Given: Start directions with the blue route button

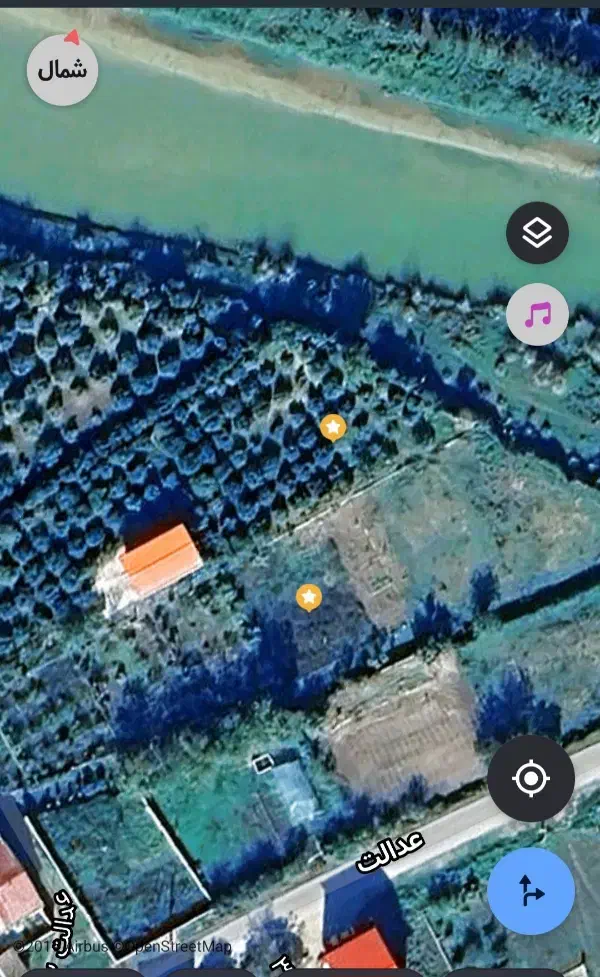Looking at the screenshot, I should click(531, 891).
